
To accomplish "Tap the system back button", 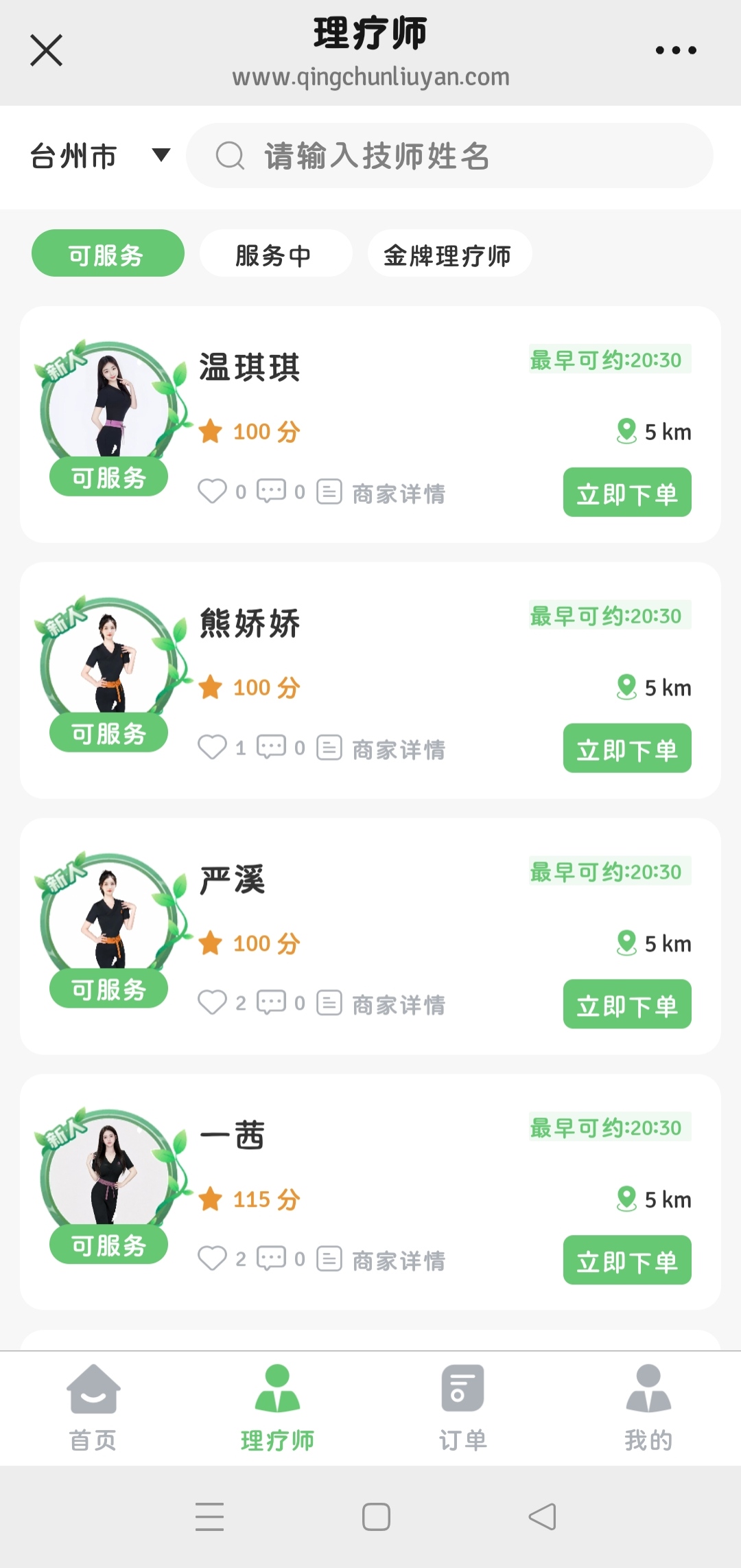I will click(x=542, y=1517).
